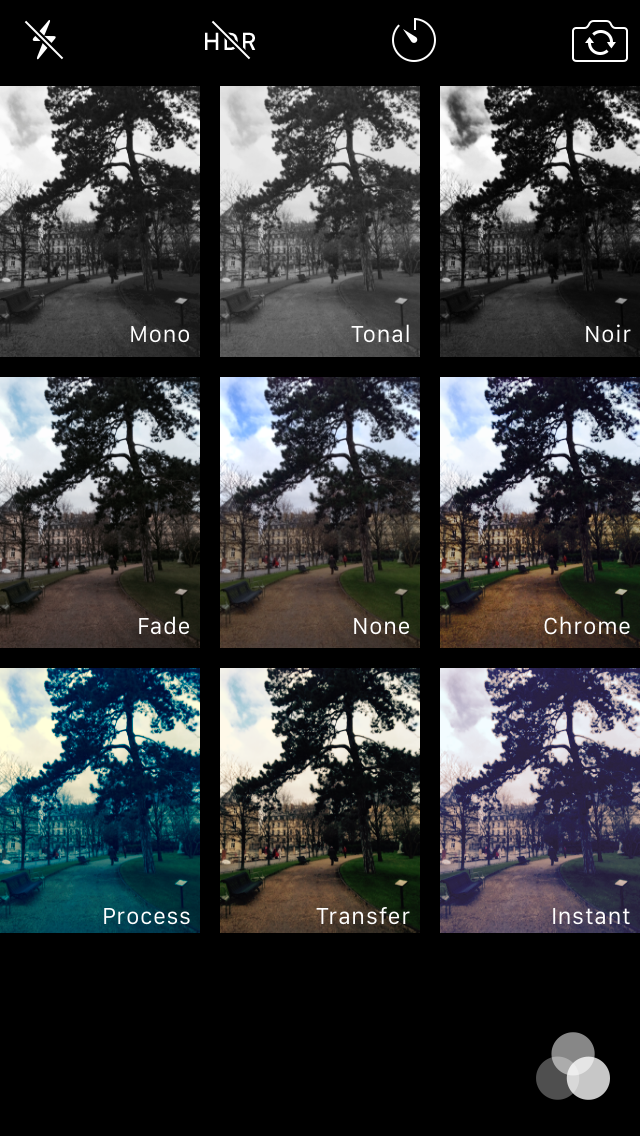Toggle the HDR option

pos(230,41)
